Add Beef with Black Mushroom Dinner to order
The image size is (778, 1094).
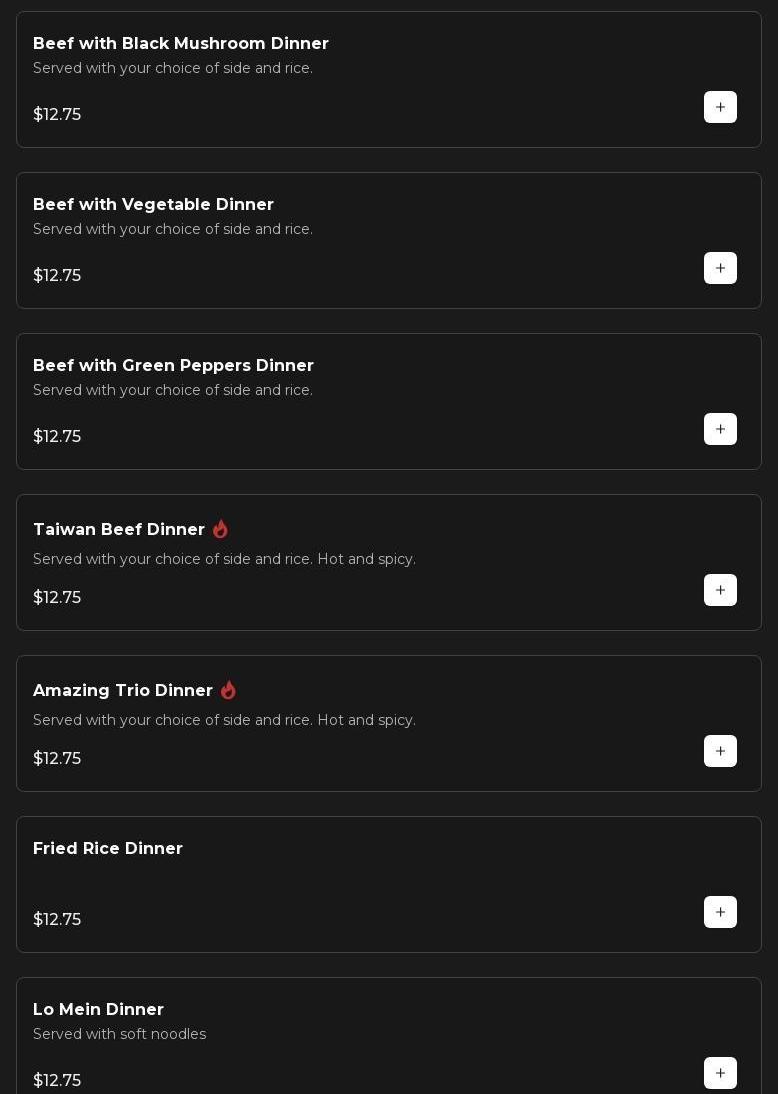click(x=720, y=107)
